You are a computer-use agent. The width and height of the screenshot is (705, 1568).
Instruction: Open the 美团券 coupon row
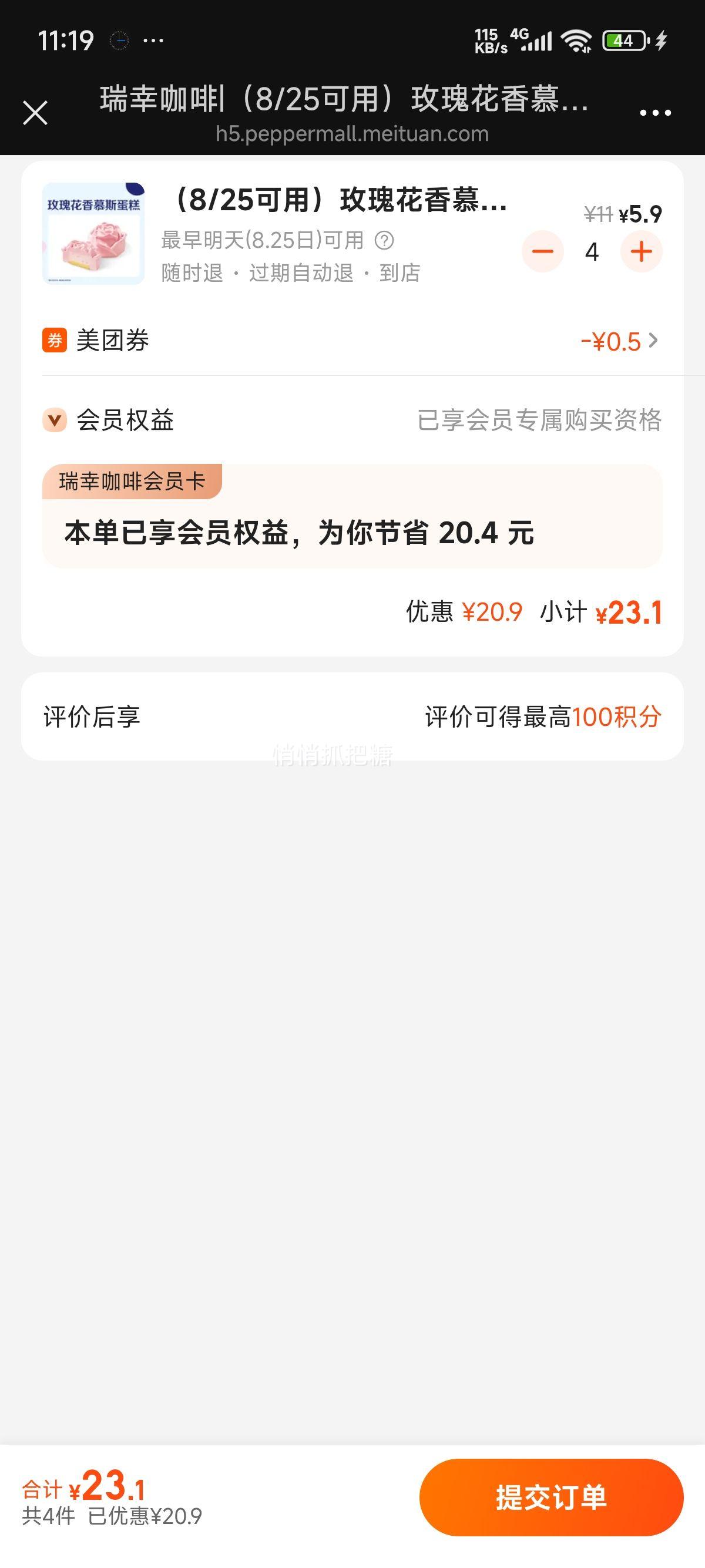click(352, 341)
